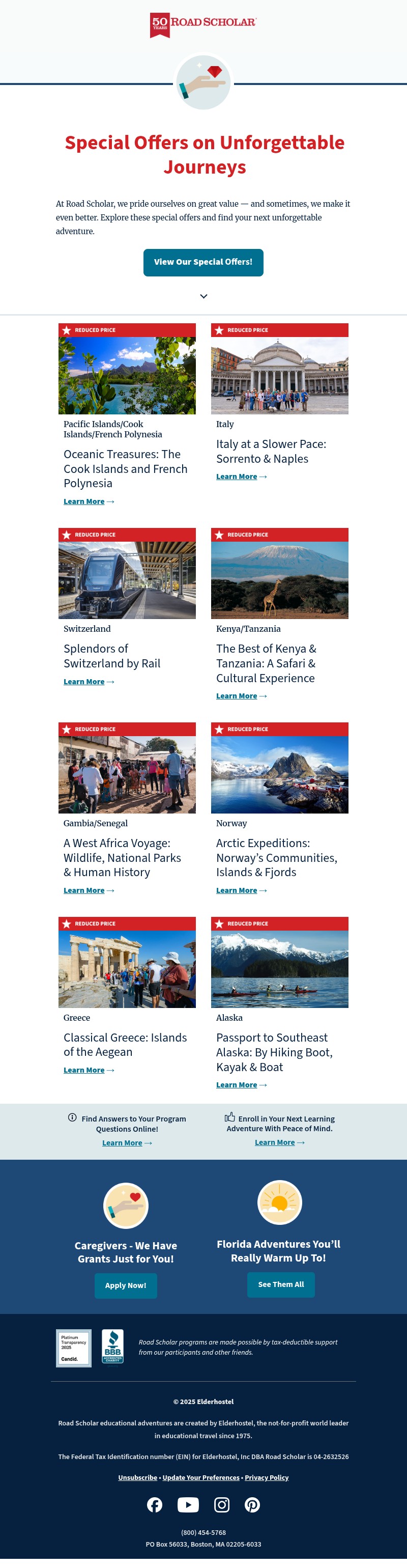View the Arctic Expeditions Norway photo
Screen dimensions: 407x1568
279,774
